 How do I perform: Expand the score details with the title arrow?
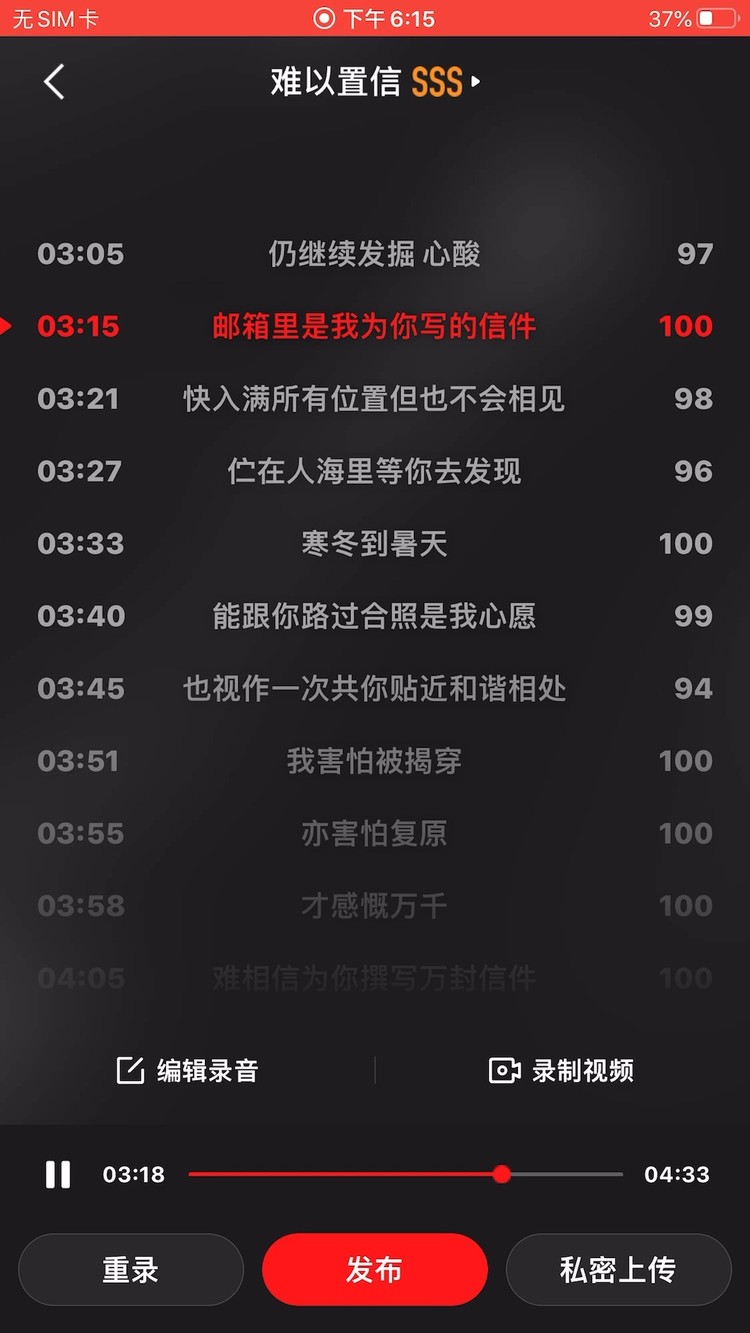[x=475, y=82]
